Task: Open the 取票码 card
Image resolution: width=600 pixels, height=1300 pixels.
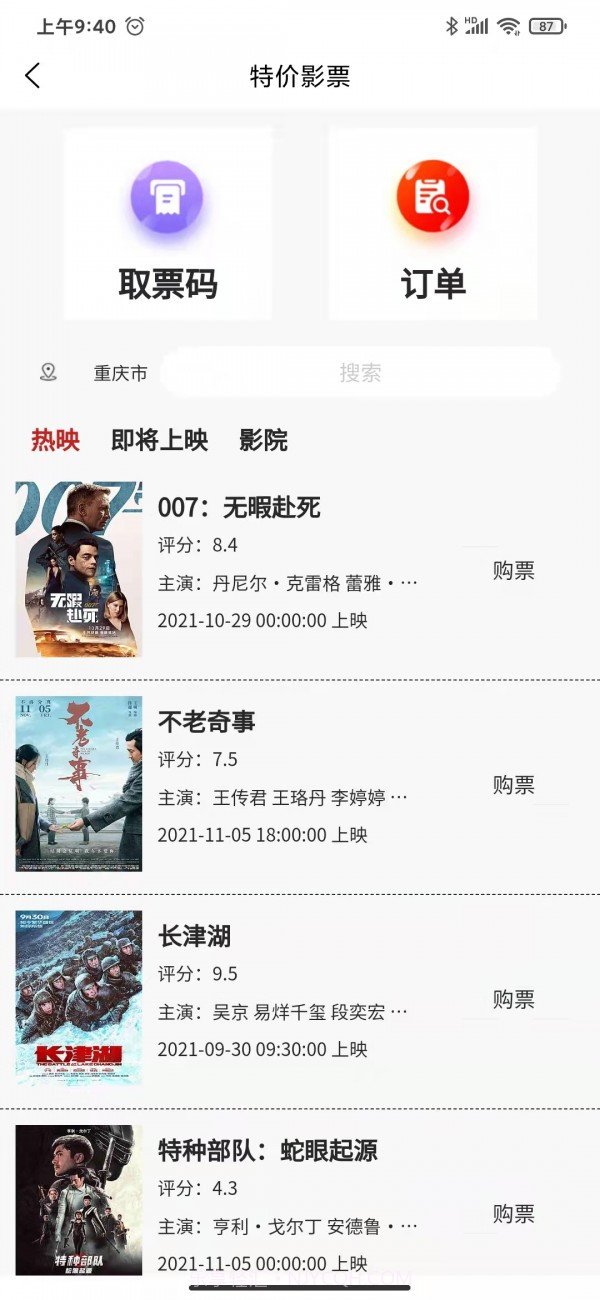Action: (168, 223)
